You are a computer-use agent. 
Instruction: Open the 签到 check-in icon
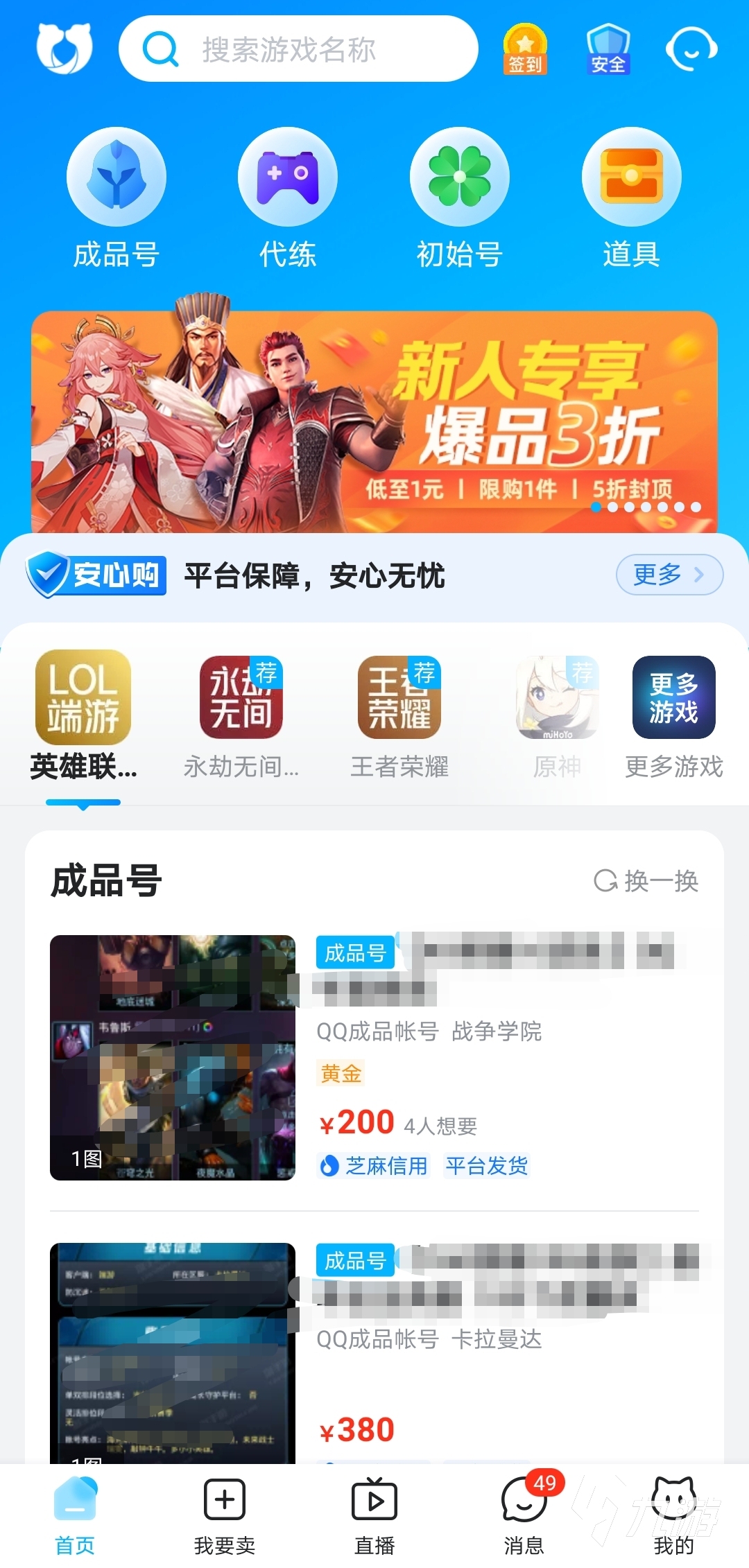pos(525,49)
